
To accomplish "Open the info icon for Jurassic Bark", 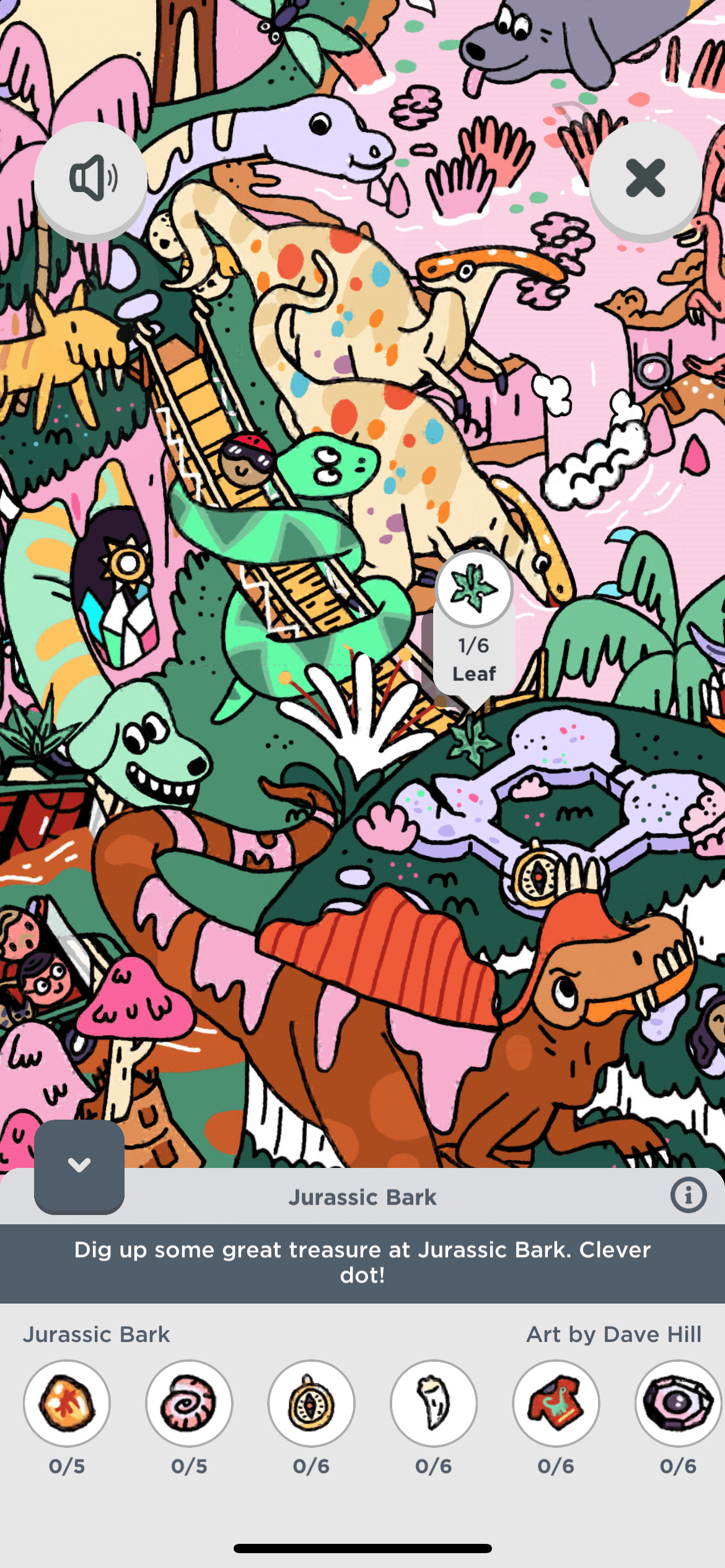I will tap(688, 1195).
